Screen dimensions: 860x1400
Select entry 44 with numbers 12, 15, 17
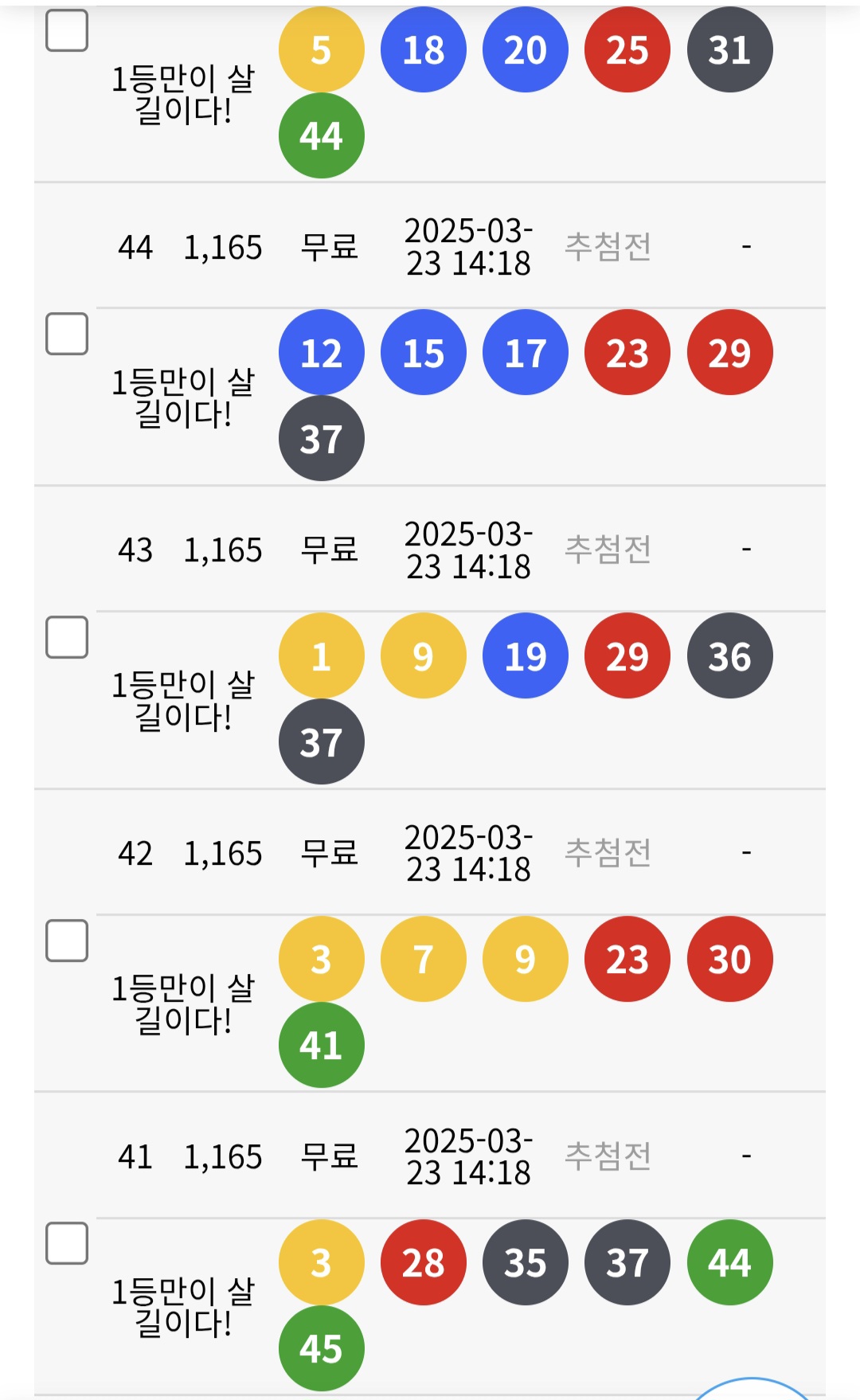pos(67,334)
